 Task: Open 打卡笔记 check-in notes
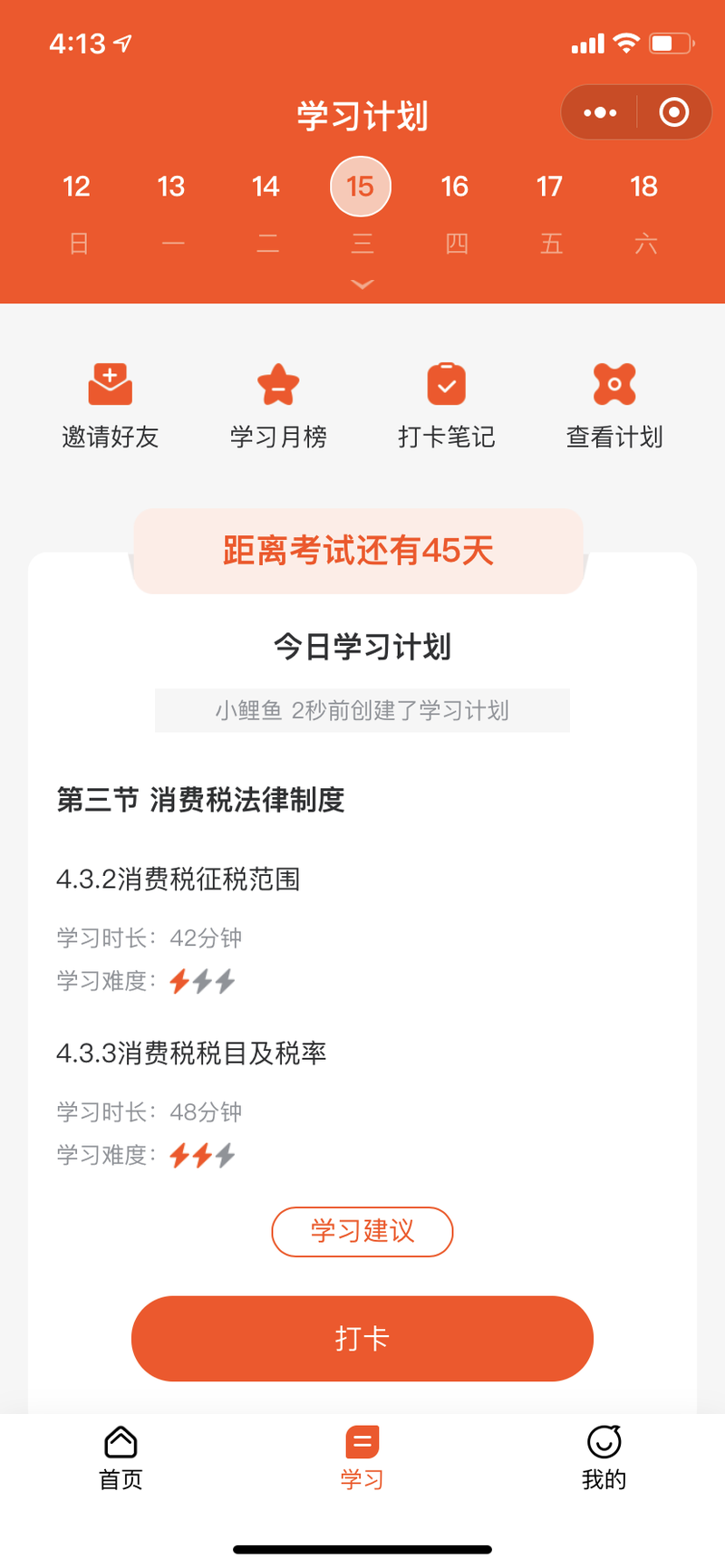pyautogui.click(x=446, y=405)
